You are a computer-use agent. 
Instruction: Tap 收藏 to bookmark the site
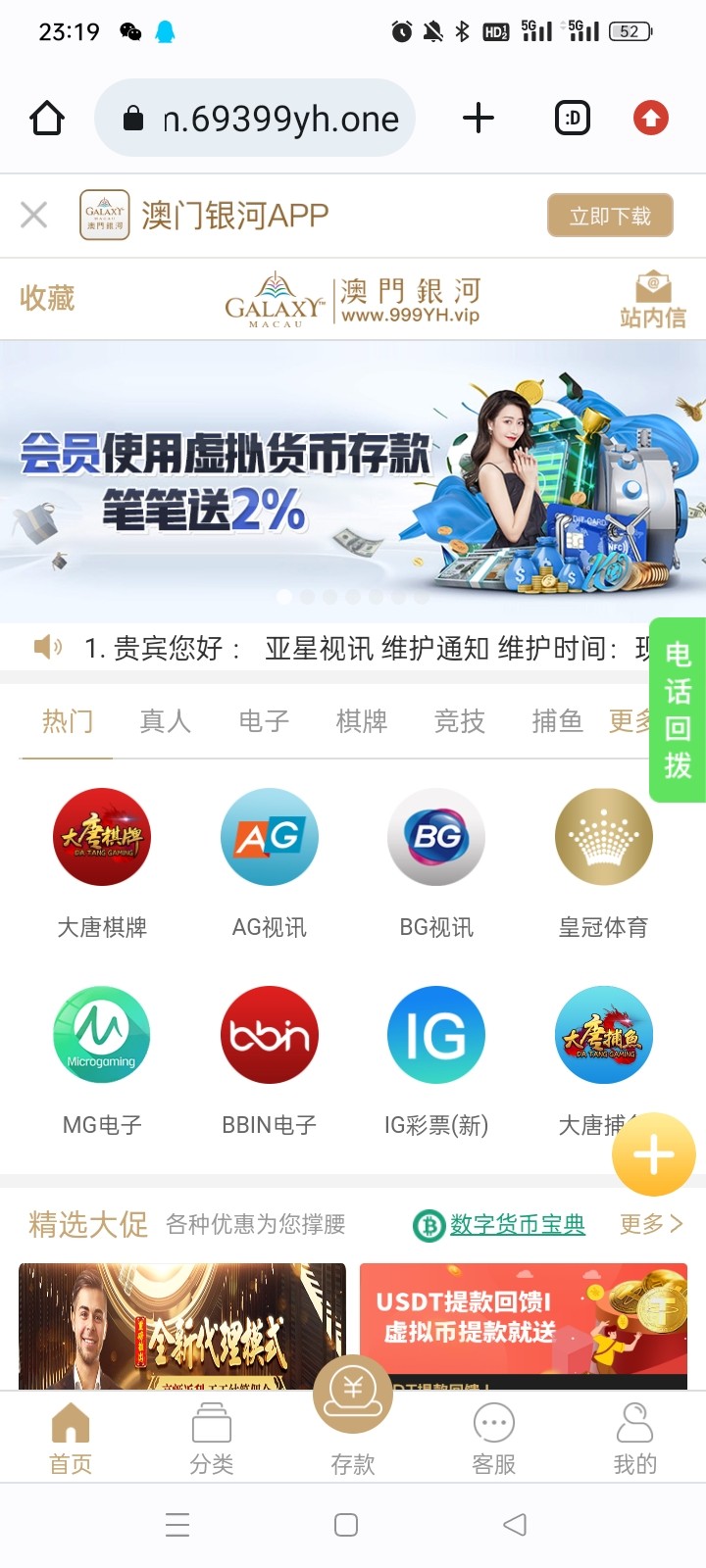[x=47, y=298]
